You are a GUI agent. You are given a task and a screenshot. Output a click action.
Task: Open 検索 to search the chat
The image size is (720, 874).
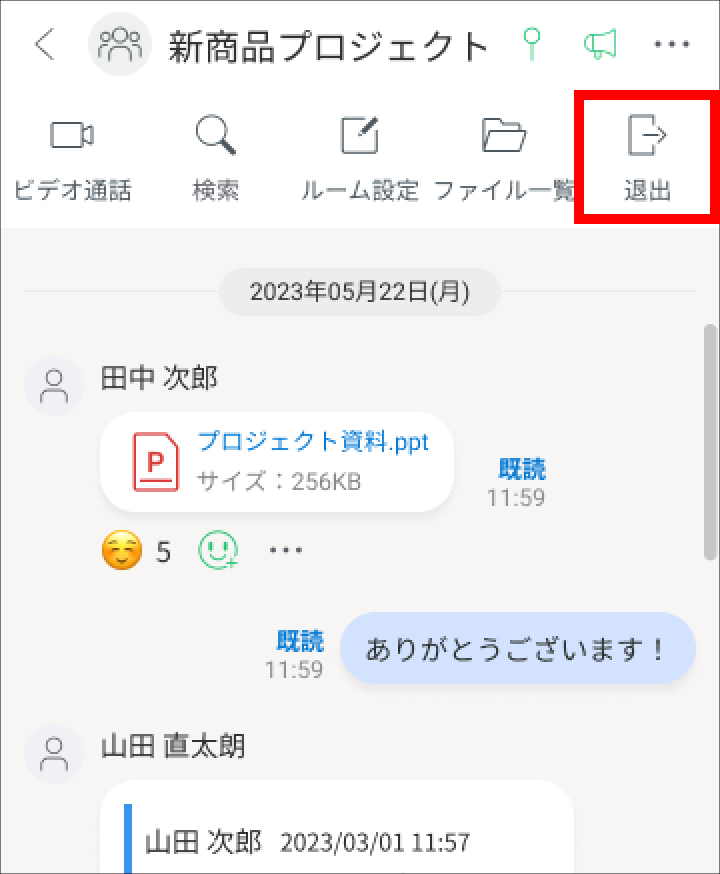pyautogui.click(x=215, y=158)
